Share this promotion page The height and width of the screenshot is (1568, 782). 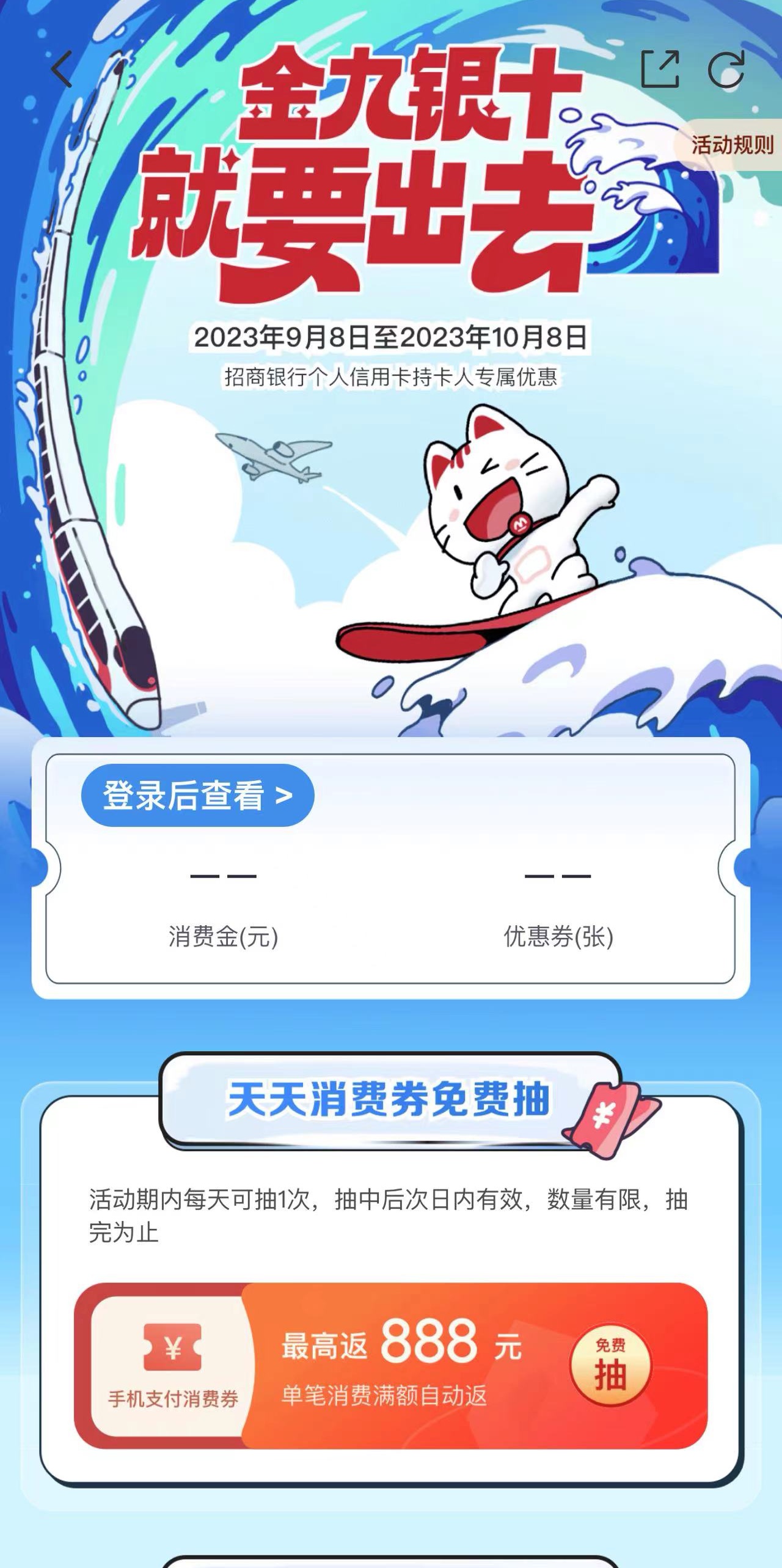pyautogui.click(x=659, y=68)
